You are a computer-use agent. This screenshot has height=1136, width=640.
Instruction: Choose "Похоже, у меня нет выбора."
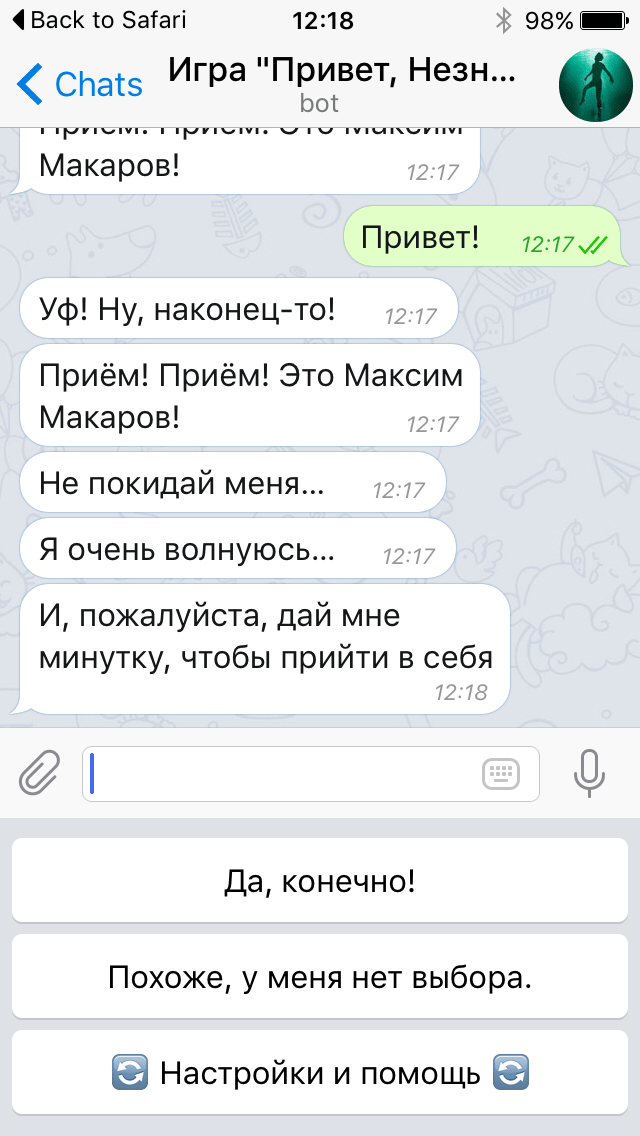pyautogui.click(x=320, y=976)
